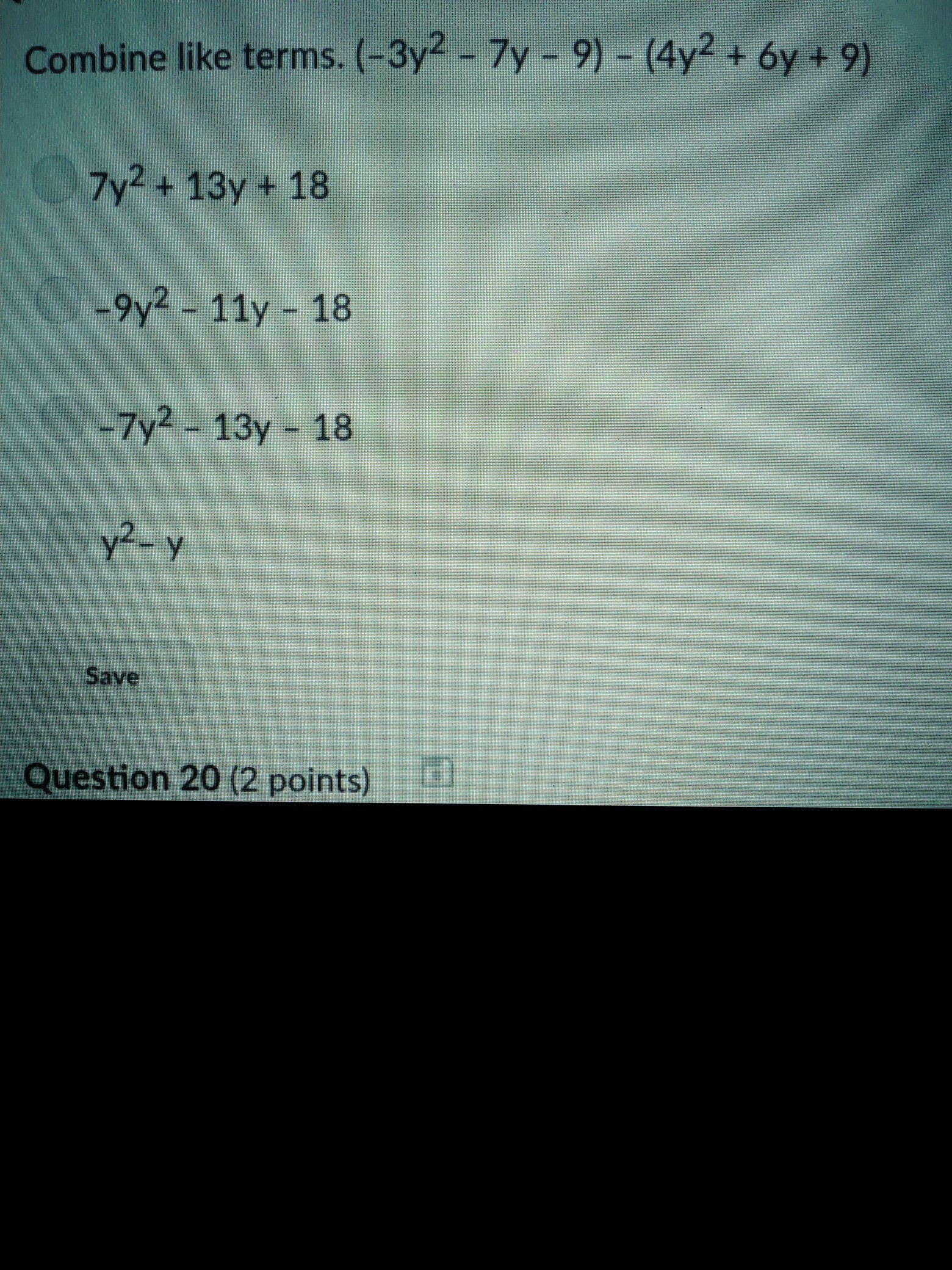Tap the Save button
The image size is (952, 1270).
click(113, 677)
